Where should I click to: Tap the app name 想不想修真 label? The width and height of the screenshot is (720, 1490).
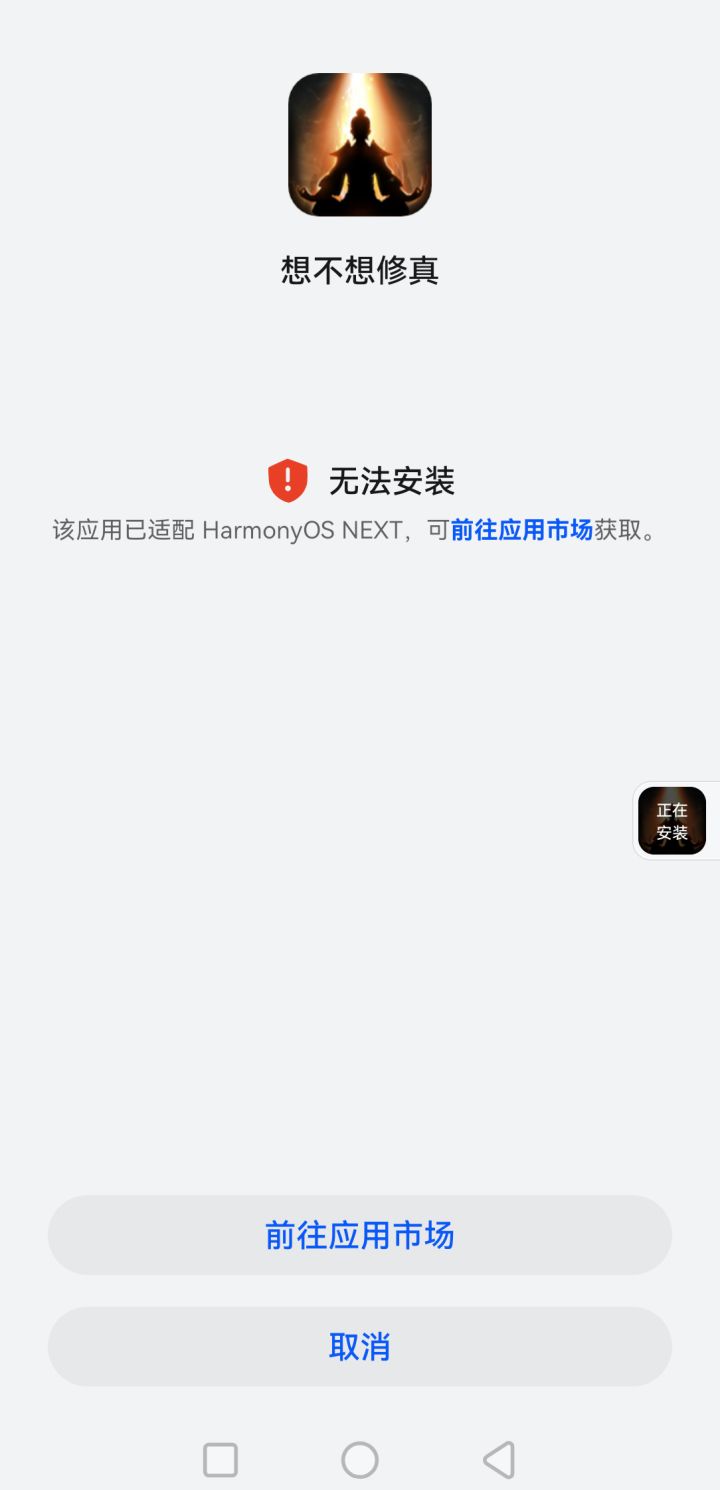tap(360, 269)
